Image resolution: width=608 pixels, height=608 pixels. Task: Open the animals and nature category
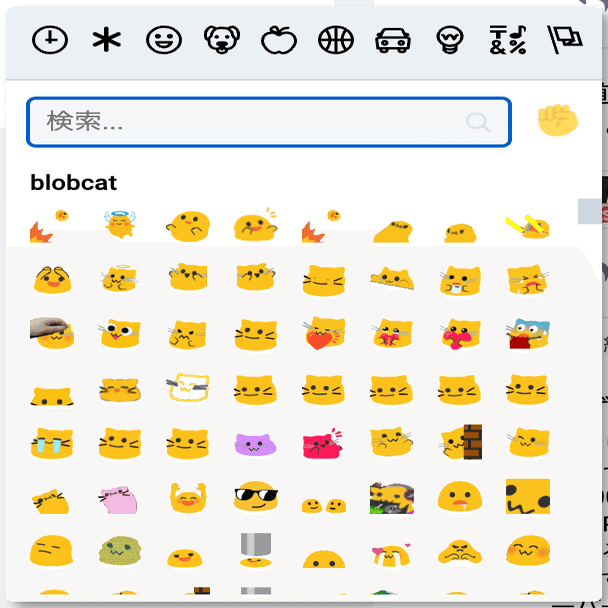(x=219, y=40)
